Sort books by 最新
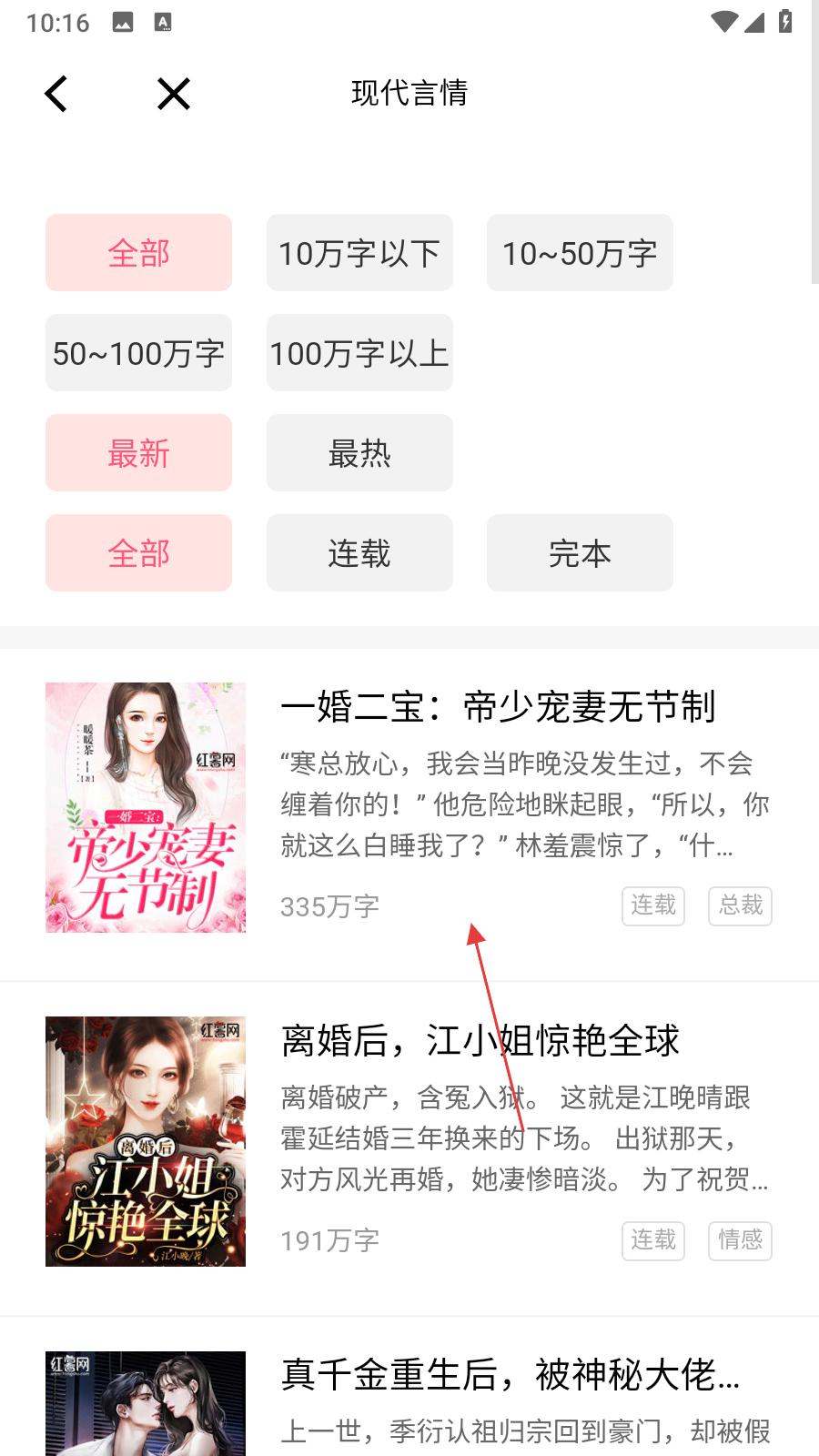 138,453
